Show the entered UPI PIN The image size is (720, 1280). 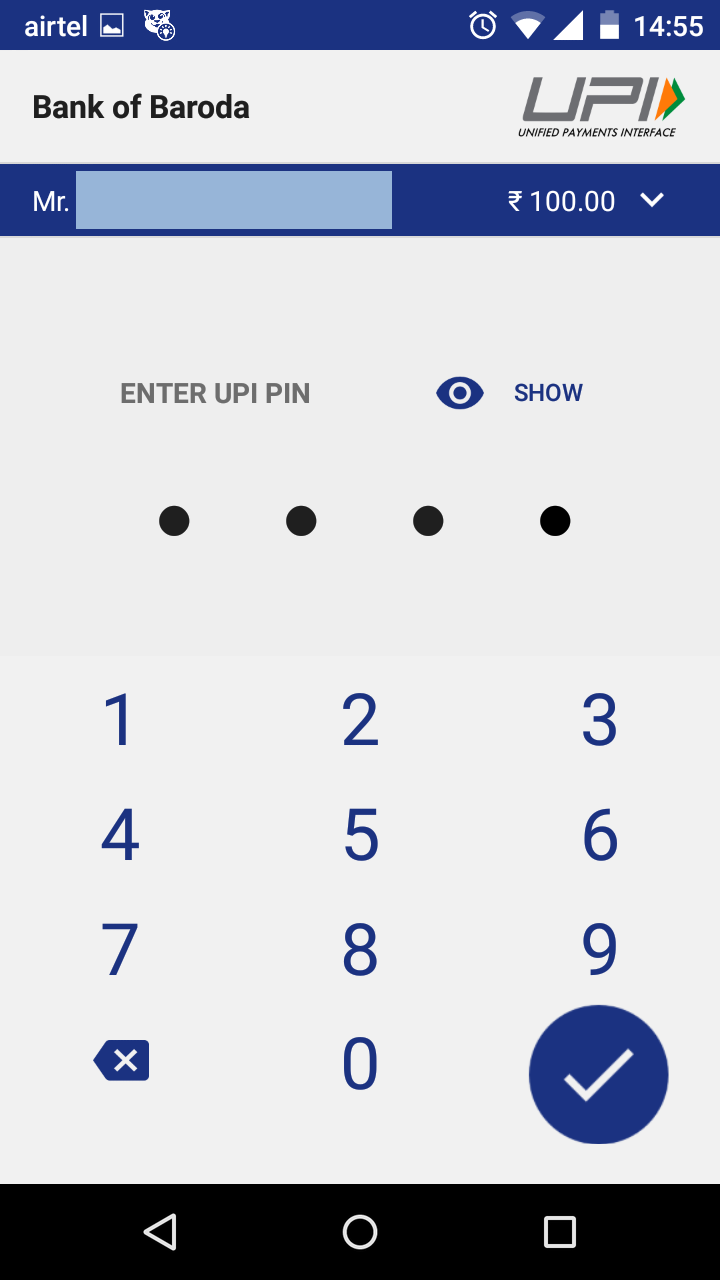(x=510, y=393)
